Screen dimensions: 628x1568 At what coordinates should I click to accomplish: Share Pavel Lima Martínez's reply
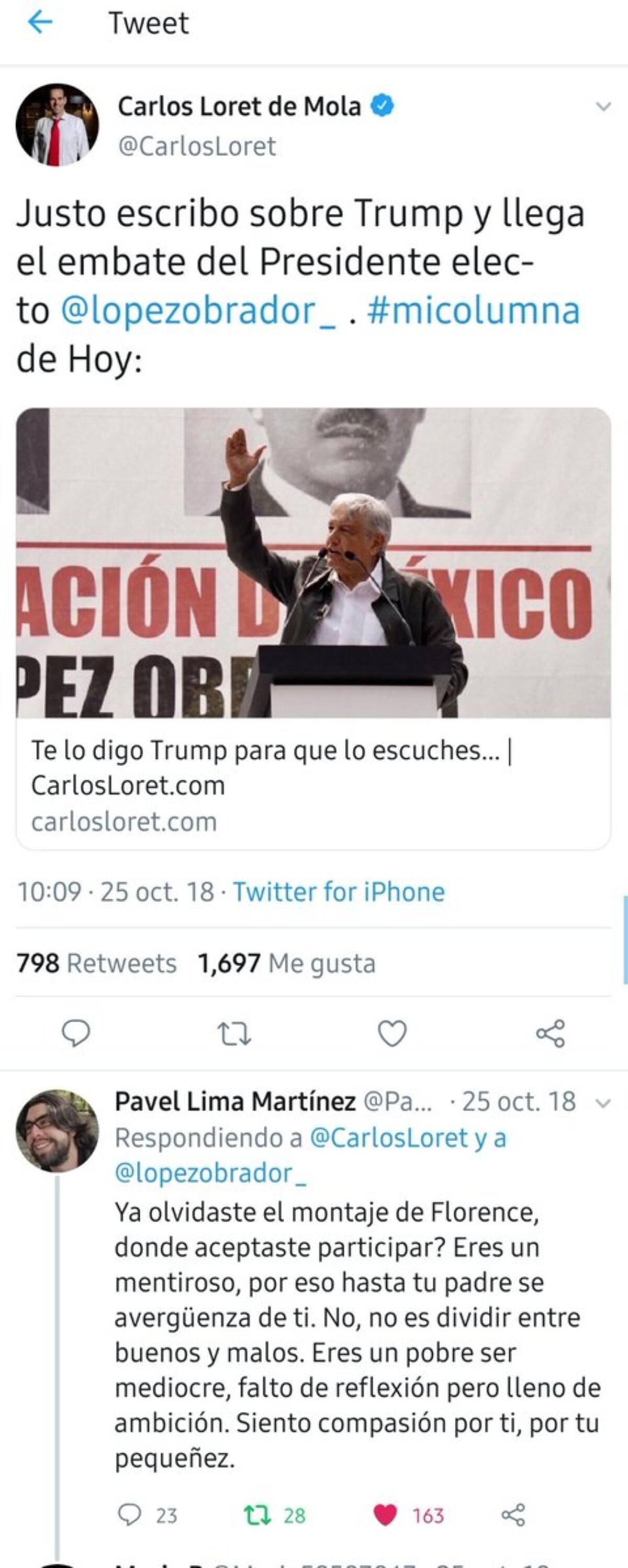point(513,1515)
